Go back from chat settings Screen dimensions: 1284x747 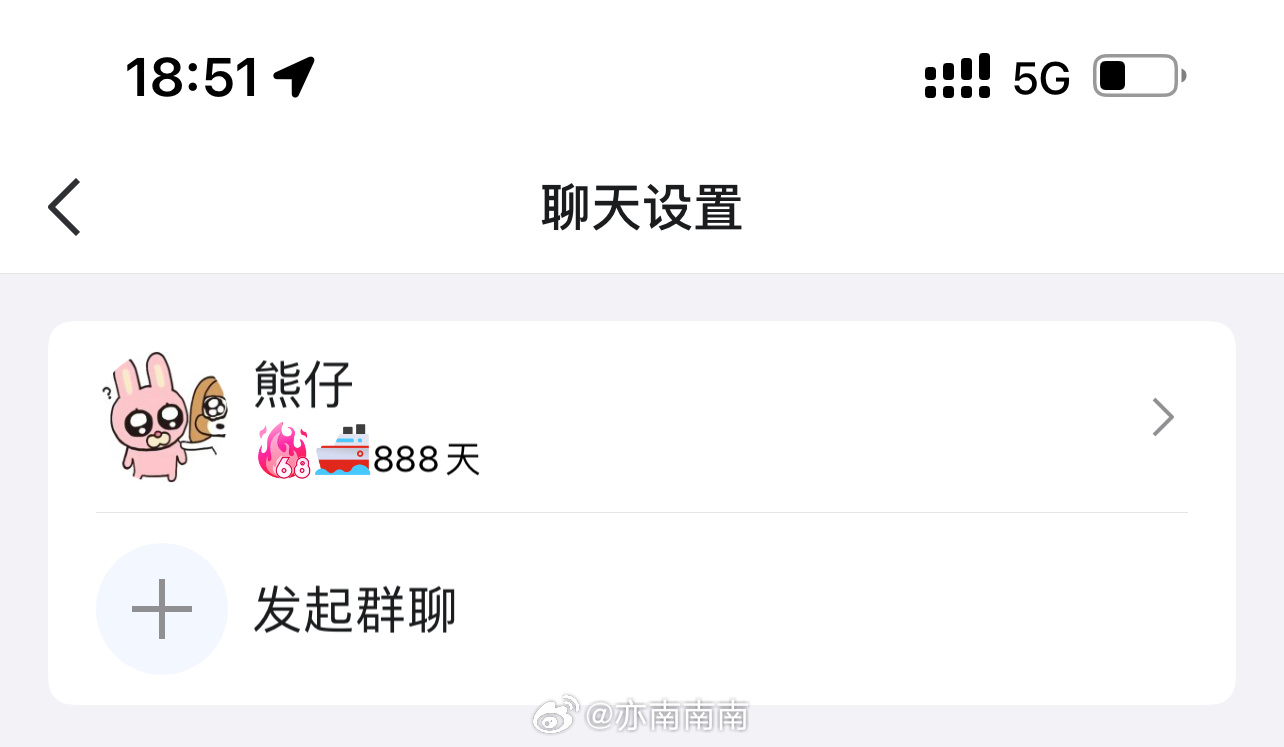point(64,208)
